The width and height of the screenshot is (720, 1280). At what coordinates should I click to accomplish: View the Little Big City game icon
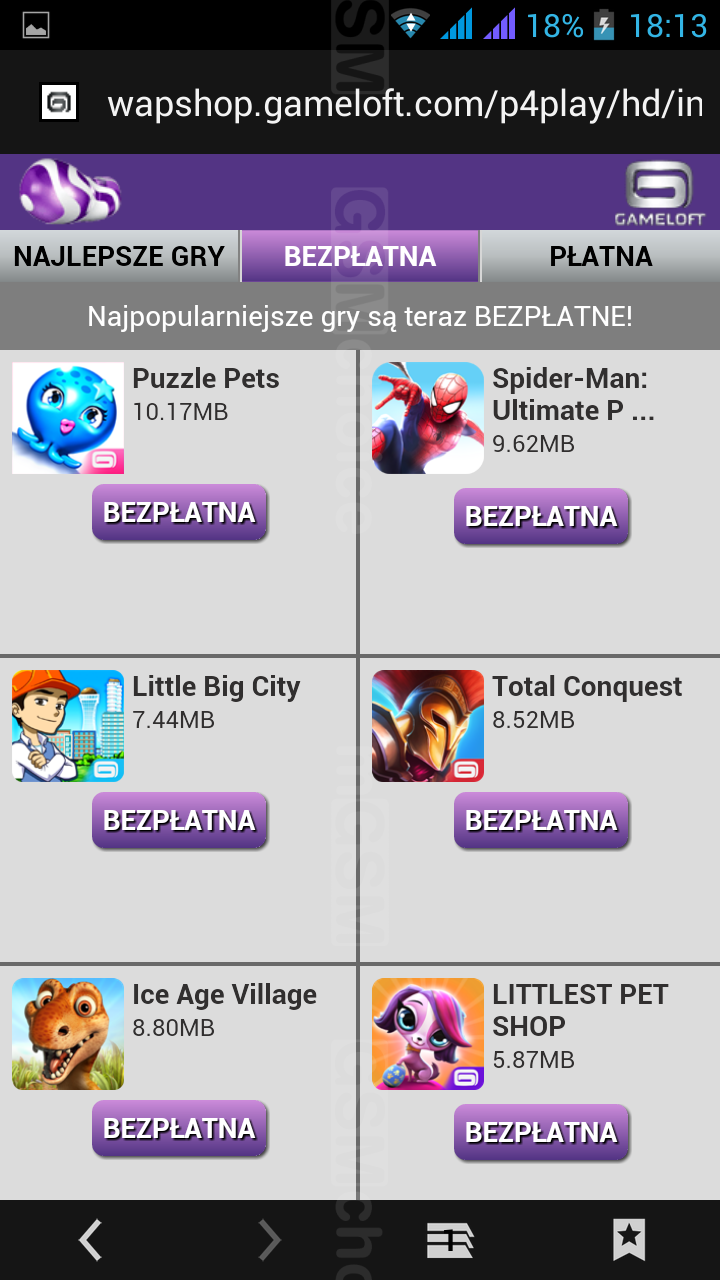coord(68,726)
